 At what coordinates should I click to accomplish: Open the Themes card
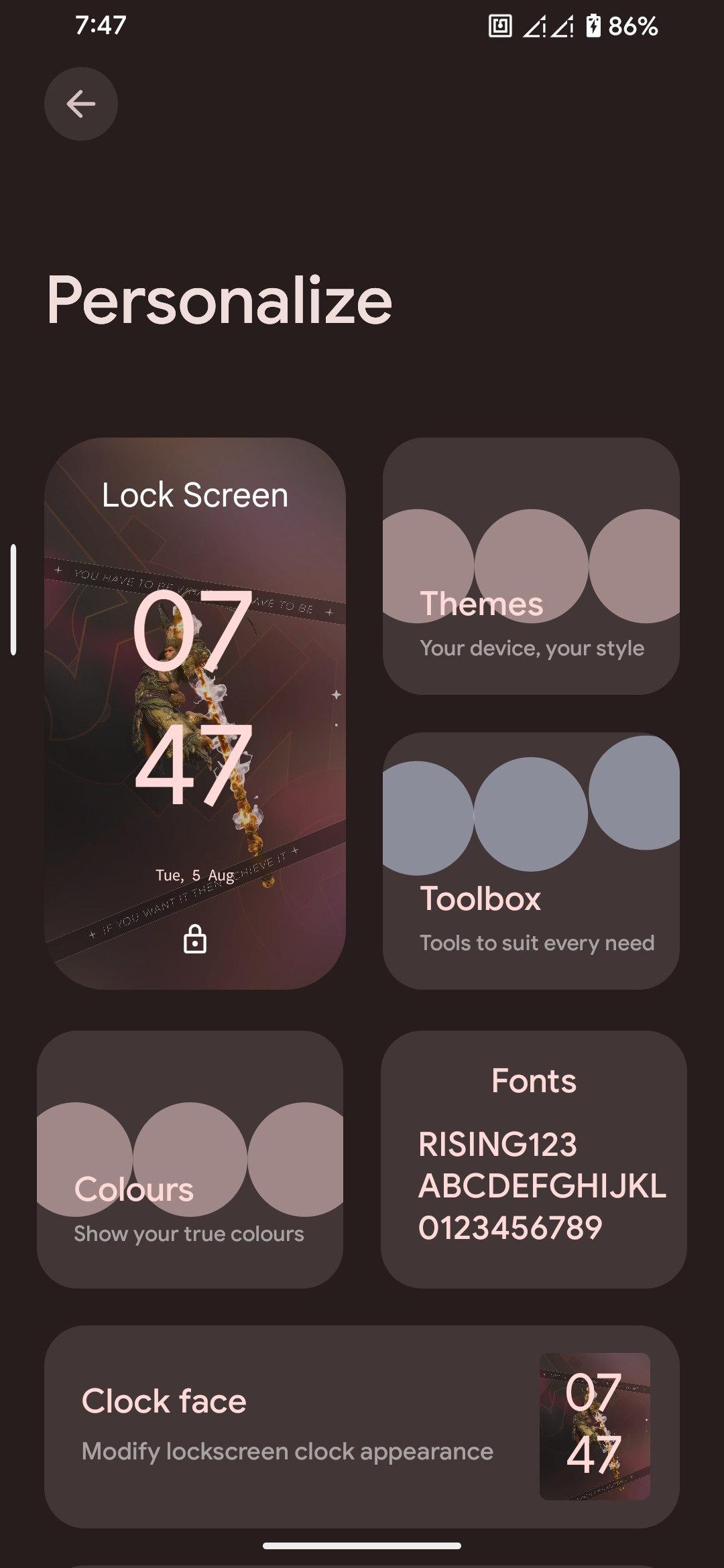[531, 566]
